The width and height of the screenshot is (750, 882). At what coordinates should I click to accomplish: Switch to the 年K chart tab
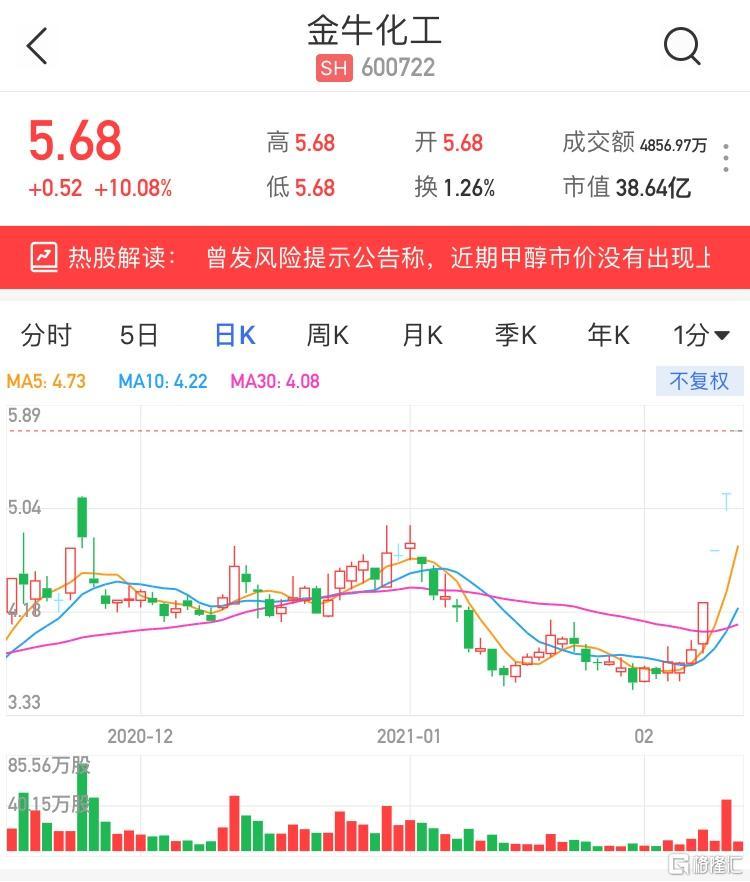(608, 335)
